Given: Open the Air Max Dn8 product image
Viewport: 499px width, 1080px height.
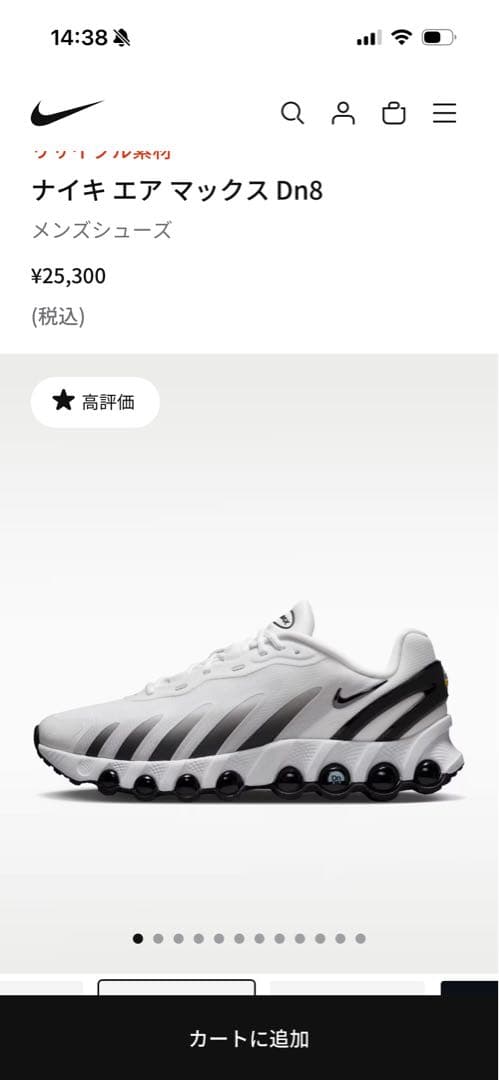Looking at the screenshot, I should pos(249,703).
